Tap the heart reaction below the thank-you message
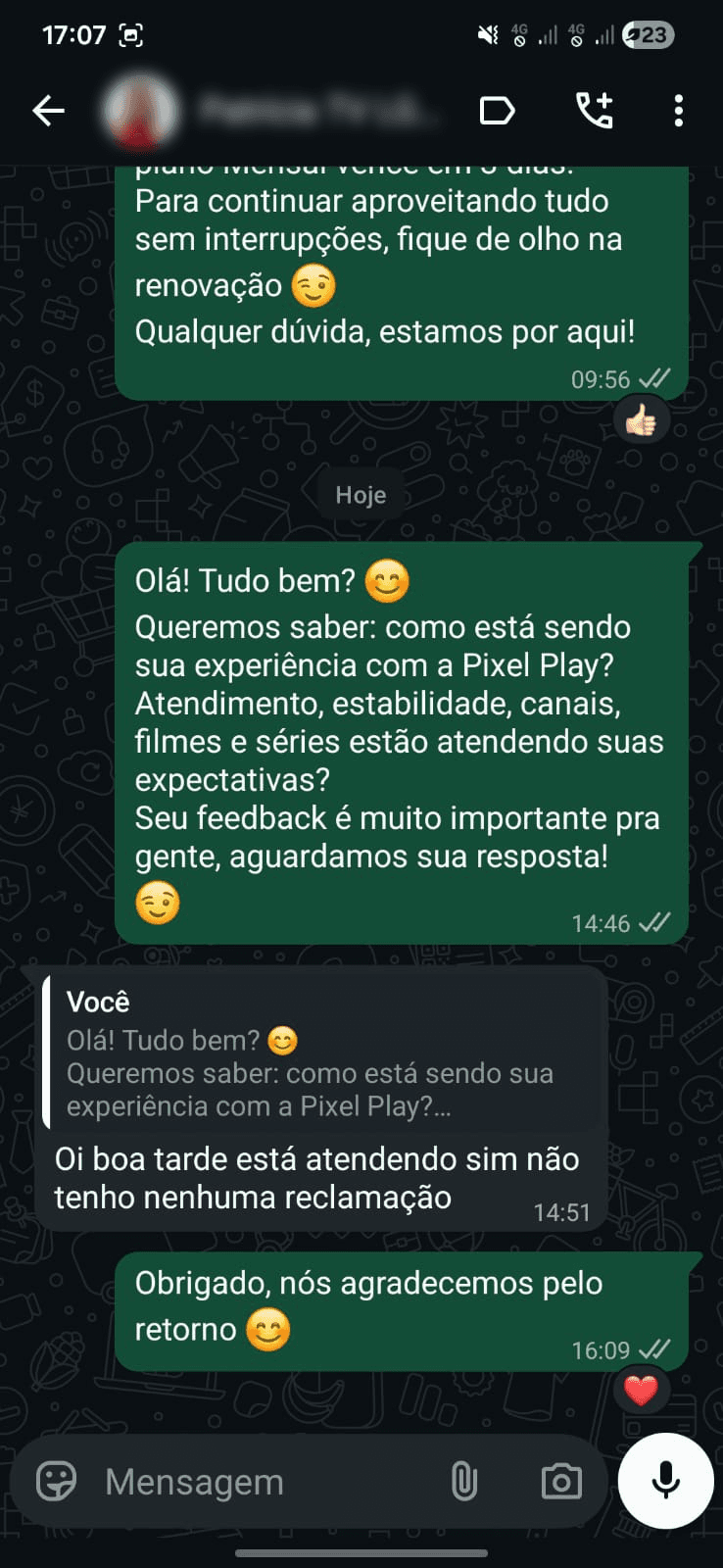The image size is (723, 1568). (x=641, y=1390)
